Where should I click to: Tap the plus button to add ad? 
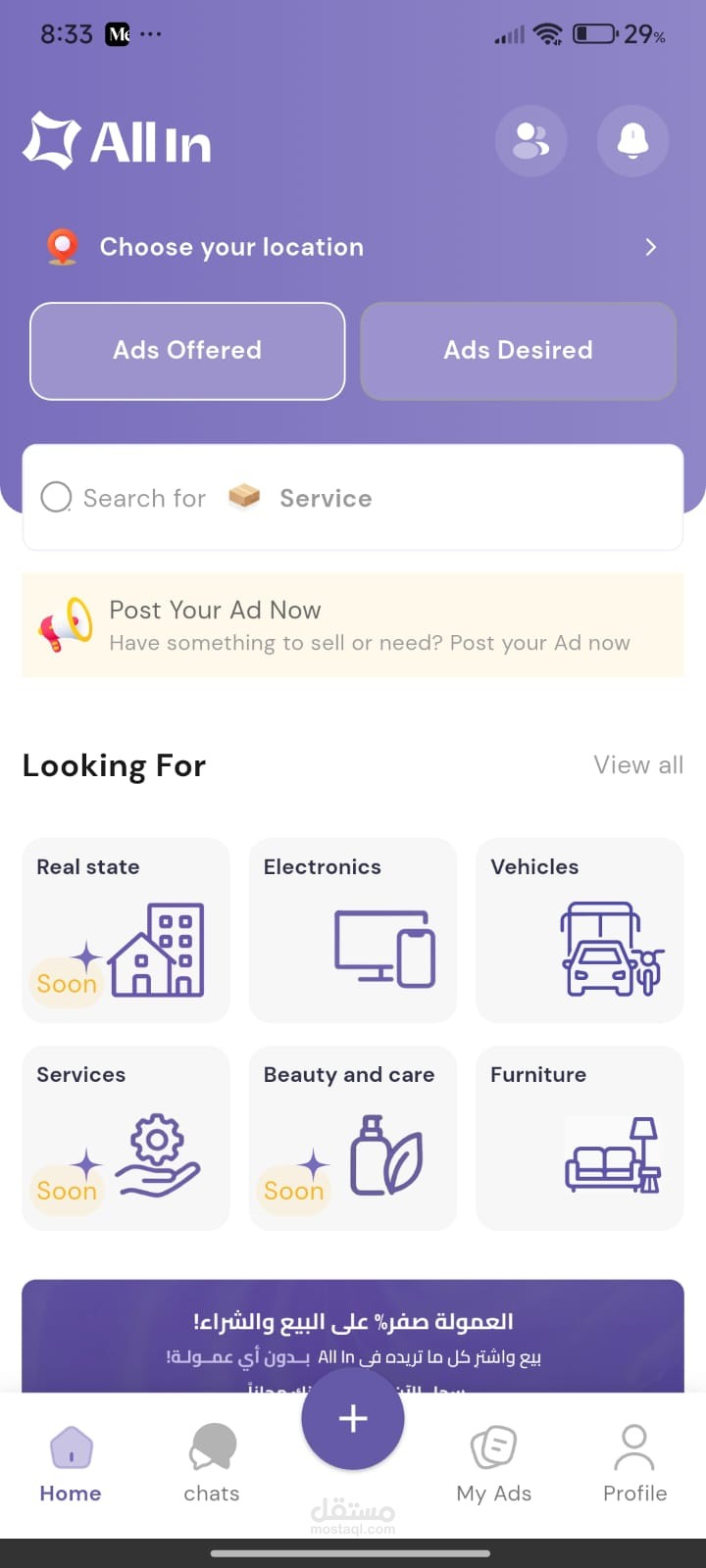tap(353, 1418)
